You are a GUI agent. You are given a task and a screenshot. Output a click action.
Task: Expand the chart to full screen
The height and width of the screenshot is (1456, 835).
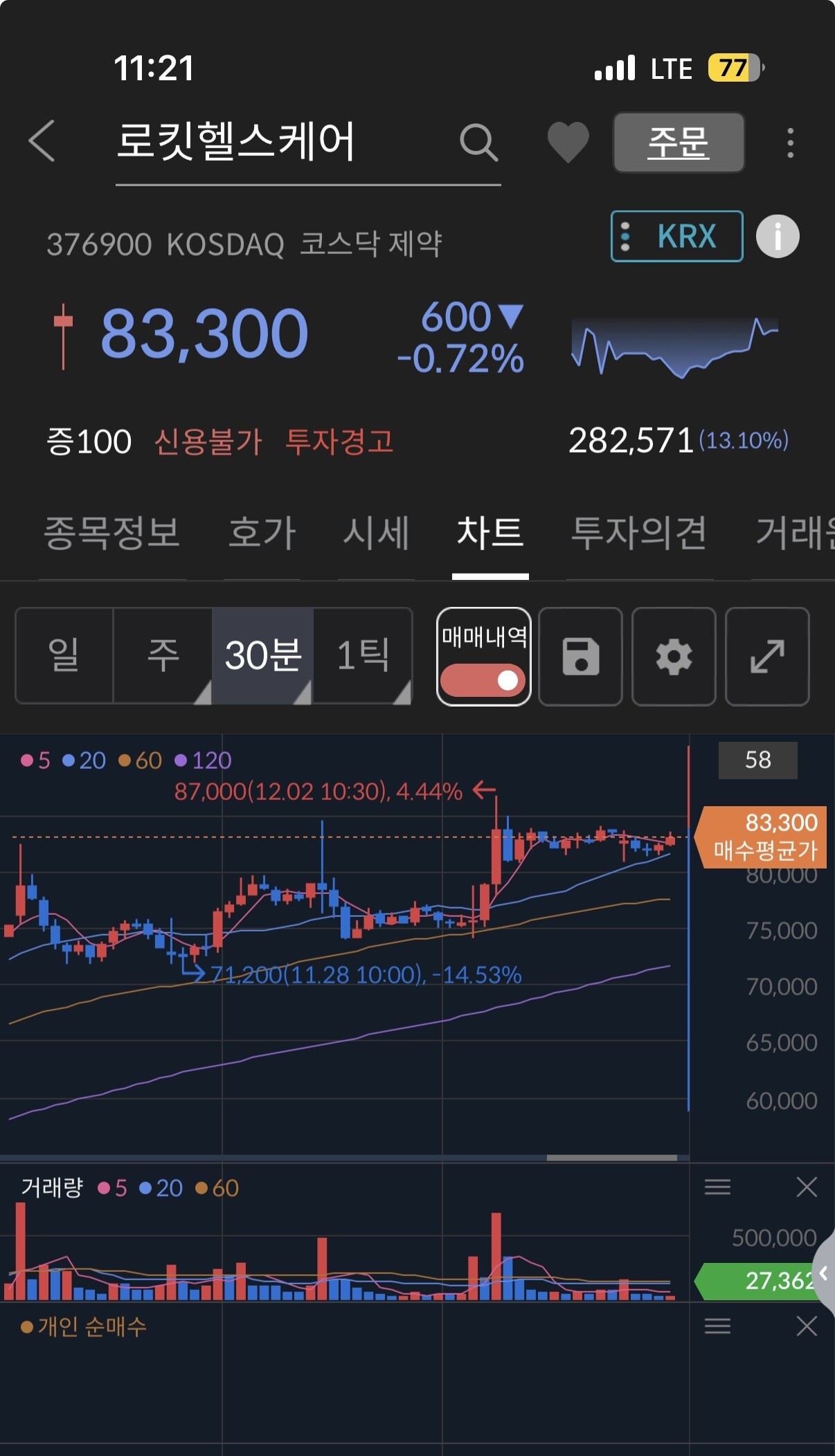click(x=767, y=657)
